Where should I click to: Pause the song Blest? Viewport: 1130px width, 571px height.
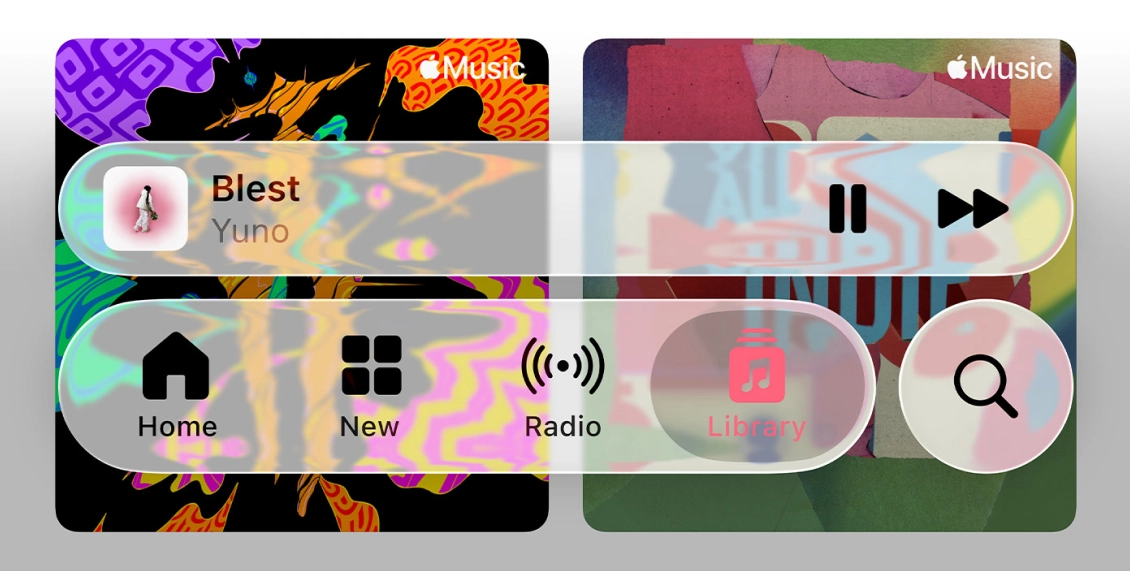point(847,209)
